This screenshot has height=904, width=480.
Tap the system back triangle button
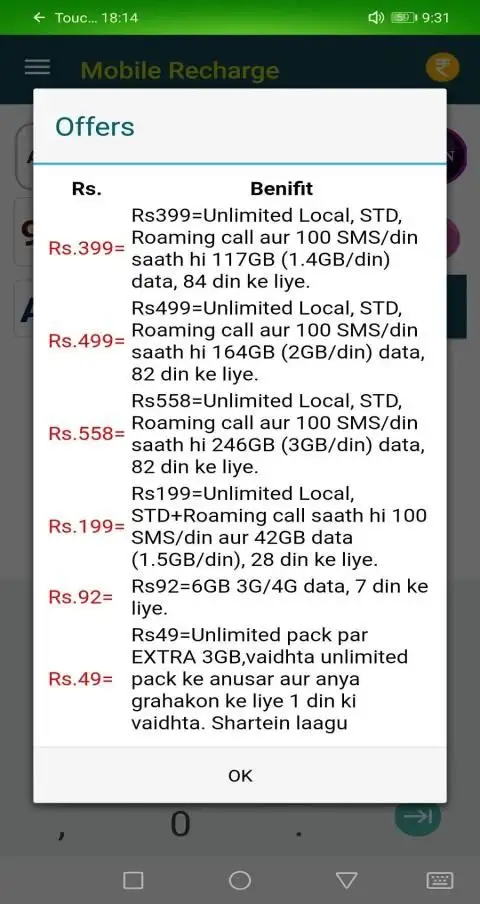(x=346, y=880)
